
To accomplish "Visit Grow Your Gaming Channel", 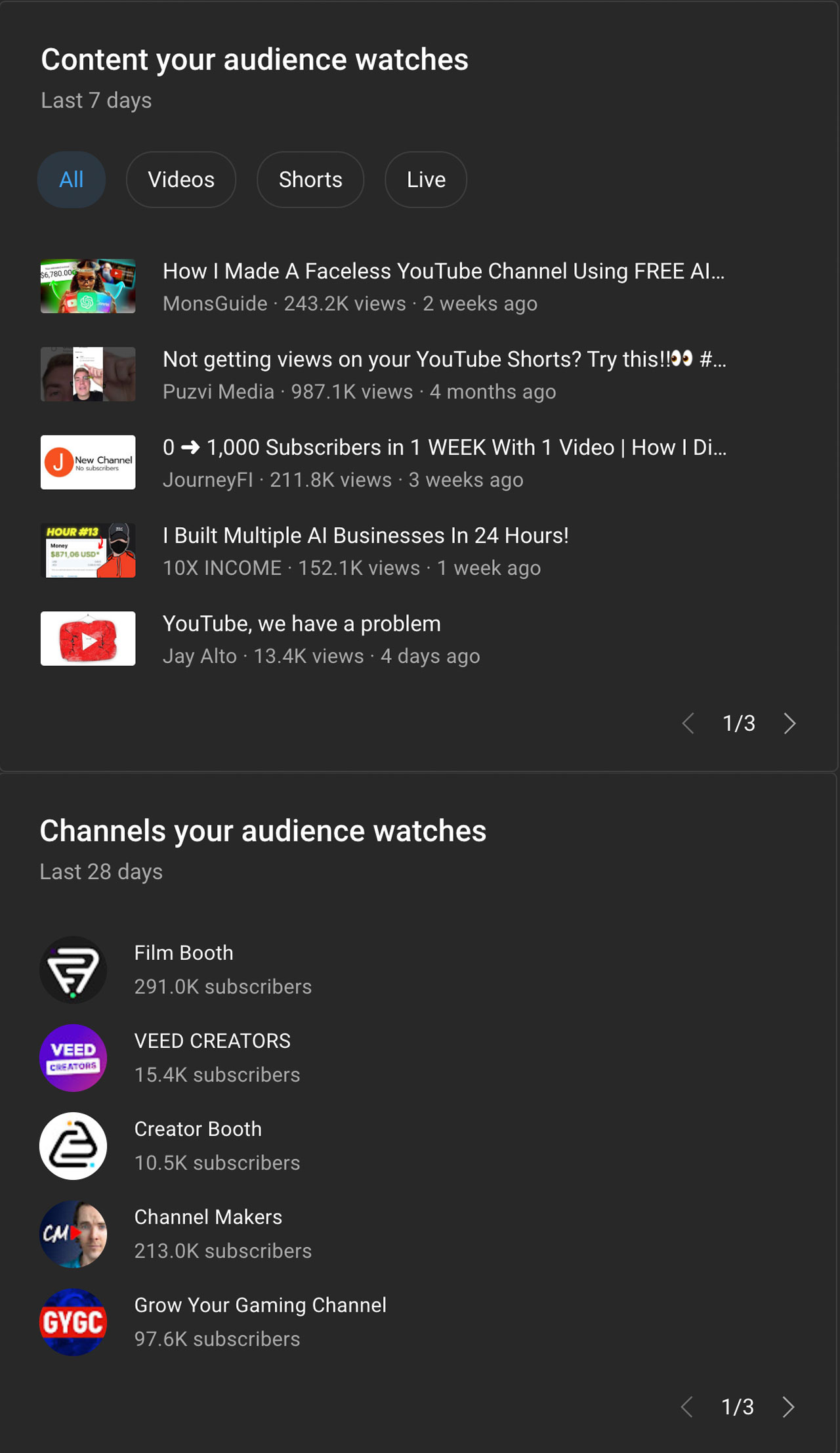I will (260, 1305).
